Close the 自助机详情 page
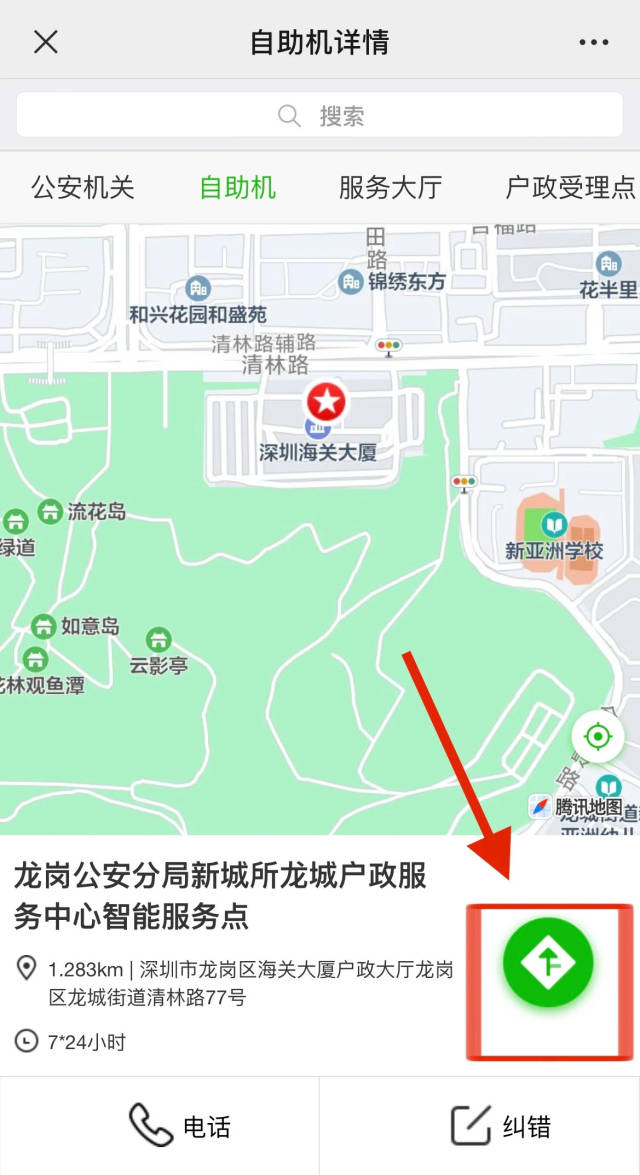Image resolution: width=640 pixels, height=1175 pixels. pyautogui.click(x=46, y=42)
